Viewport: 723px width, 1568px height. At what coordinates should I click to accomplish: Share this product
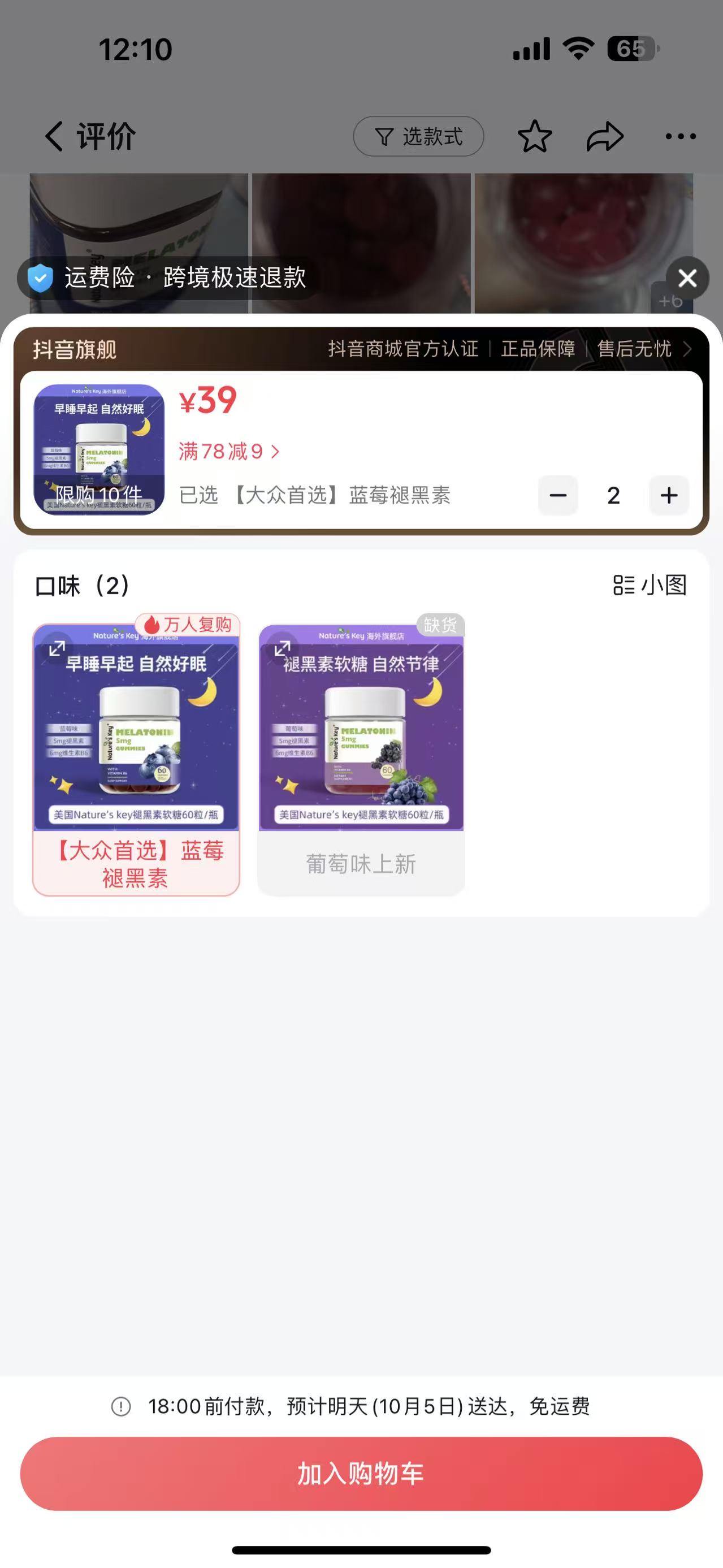[605, 136]
